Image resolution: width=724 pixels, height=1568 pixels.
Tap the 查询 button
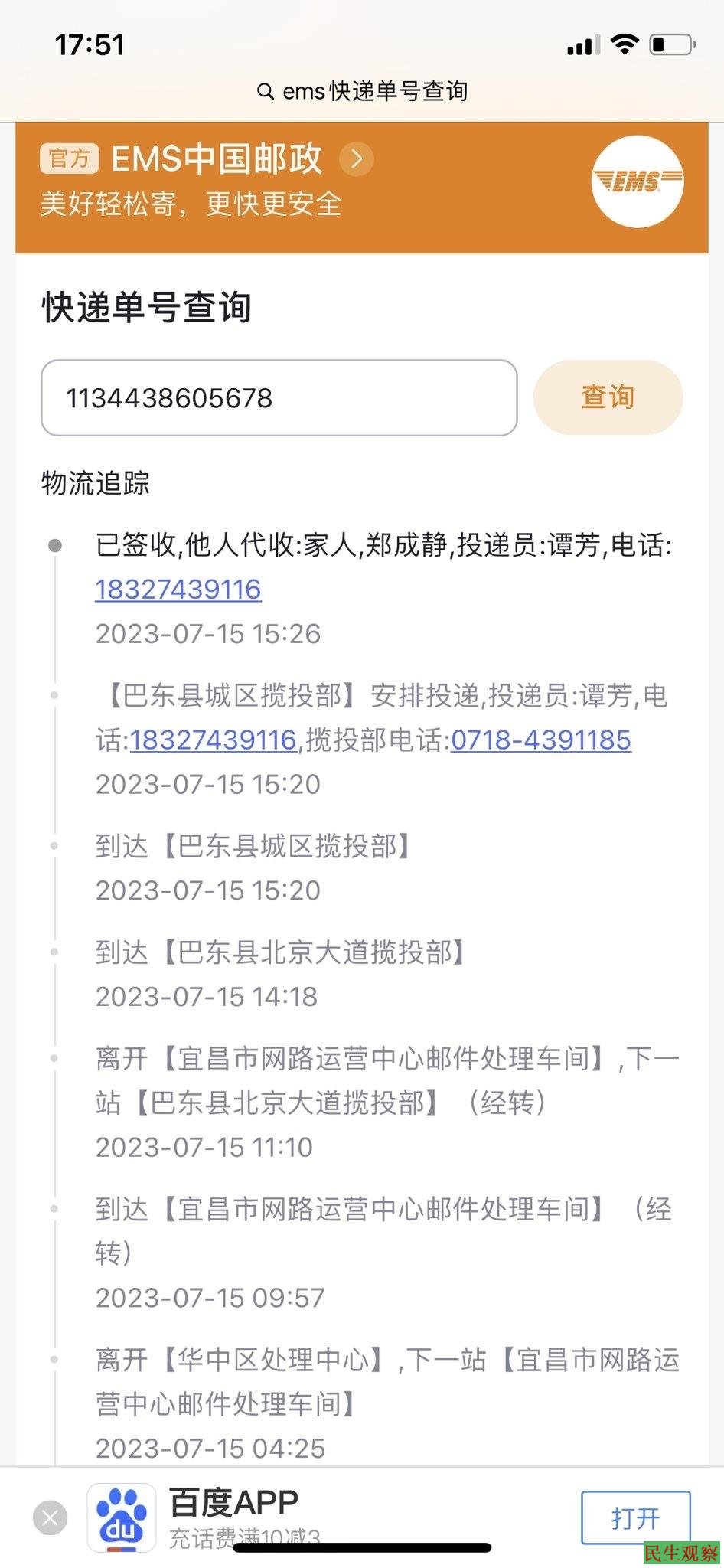608,398
